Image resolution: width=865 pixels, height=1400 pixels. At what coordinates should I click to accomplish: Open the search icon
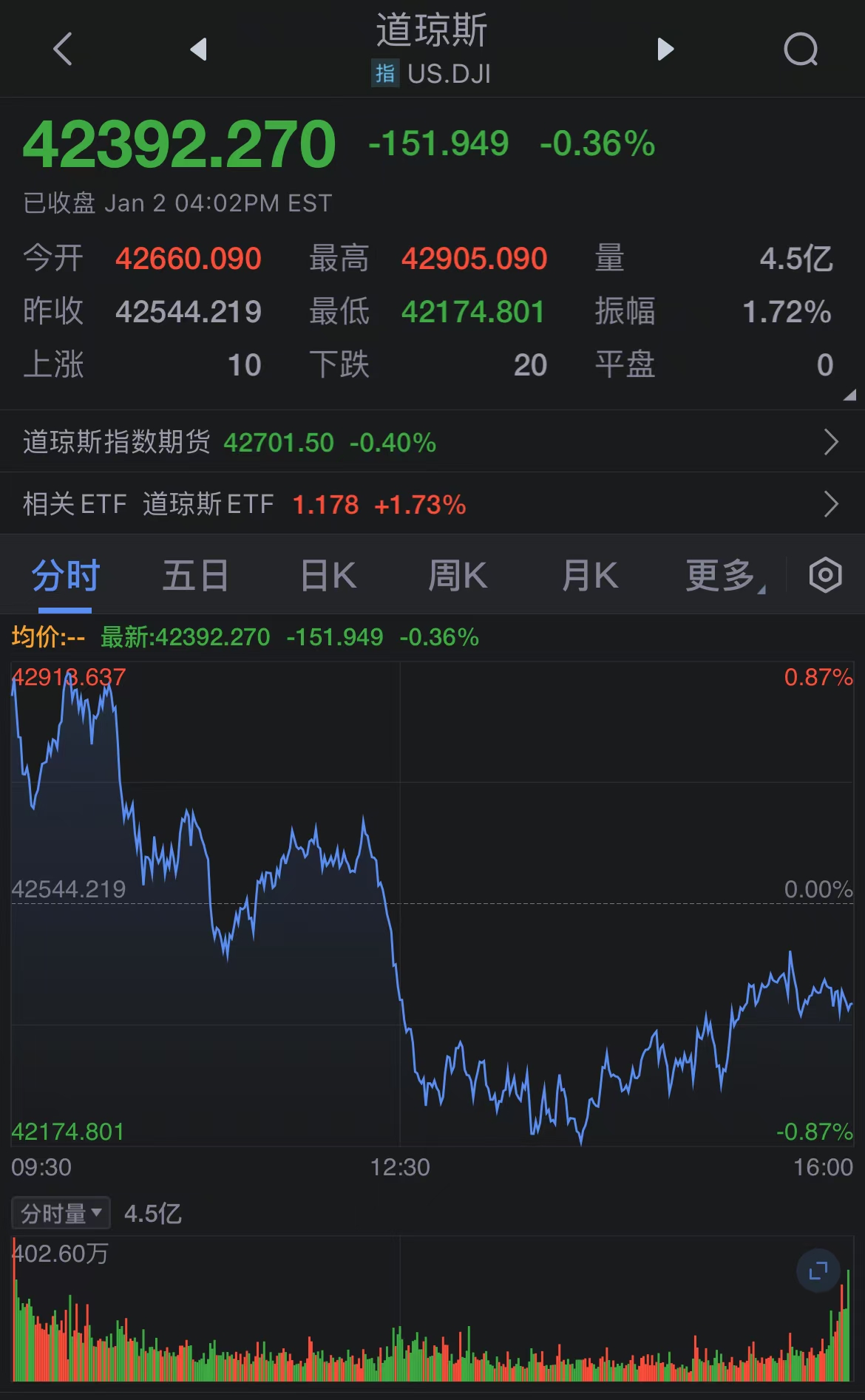[x=801, y=50]
